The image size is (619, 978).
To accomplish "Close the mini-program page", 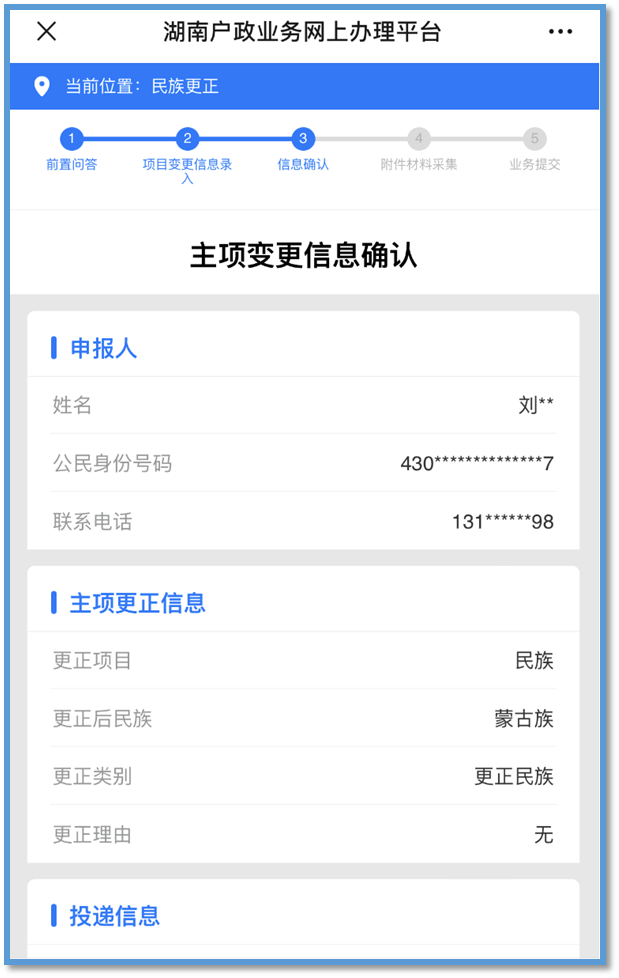I will click(46, 32).
